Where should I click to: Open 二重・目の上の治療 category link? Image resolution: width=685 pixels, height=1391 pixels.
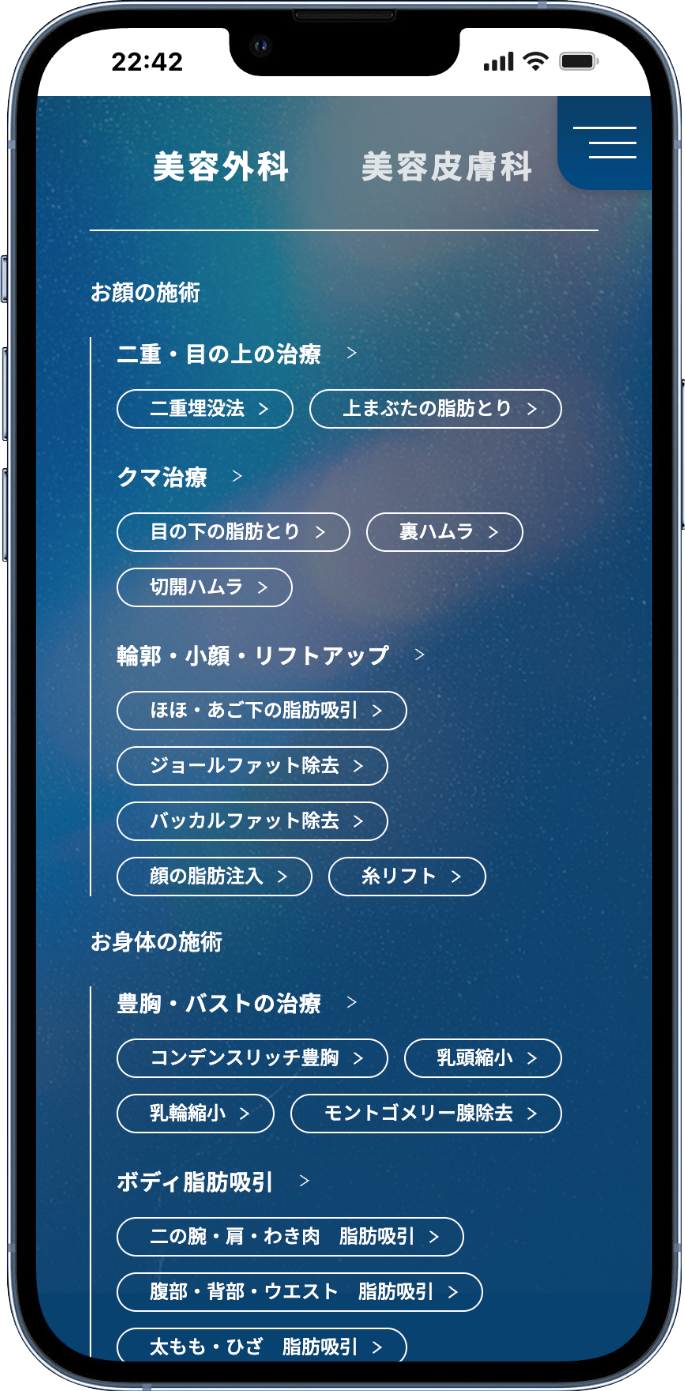(x=237, y=354)
